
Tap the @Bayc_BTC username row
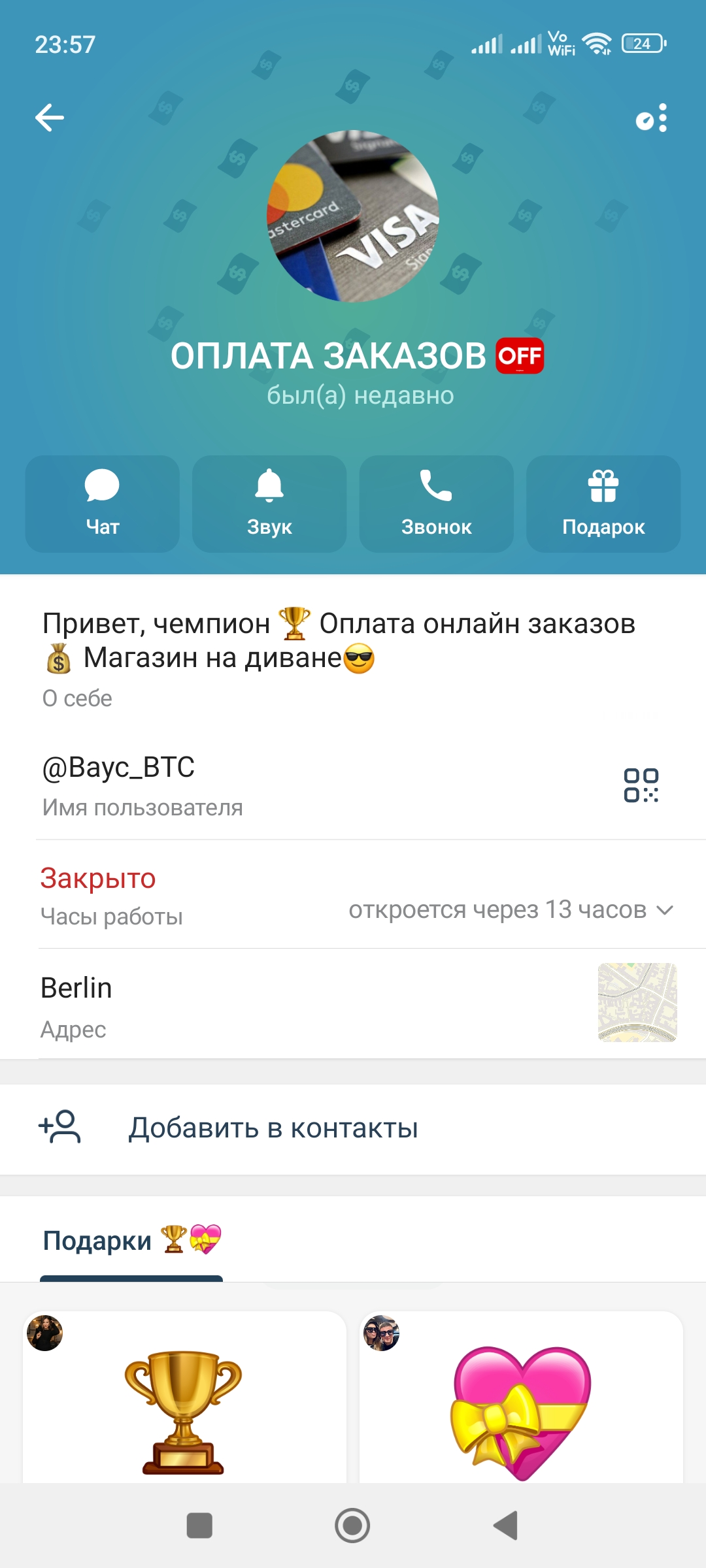261,785
